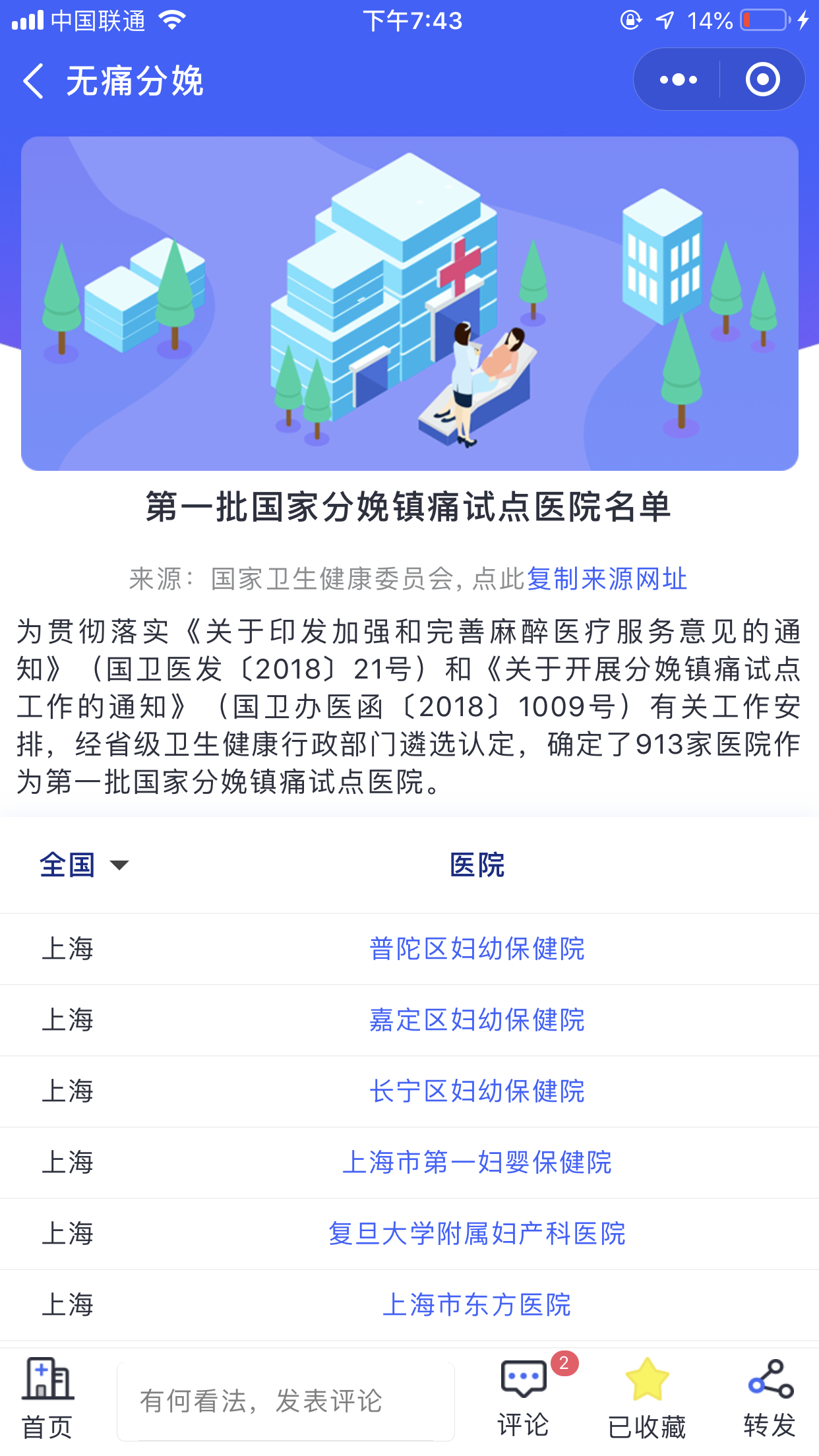Open 复旦大学附属妇产科医院
This screenshot has width=819, height=1456.
click(477, 1234)
